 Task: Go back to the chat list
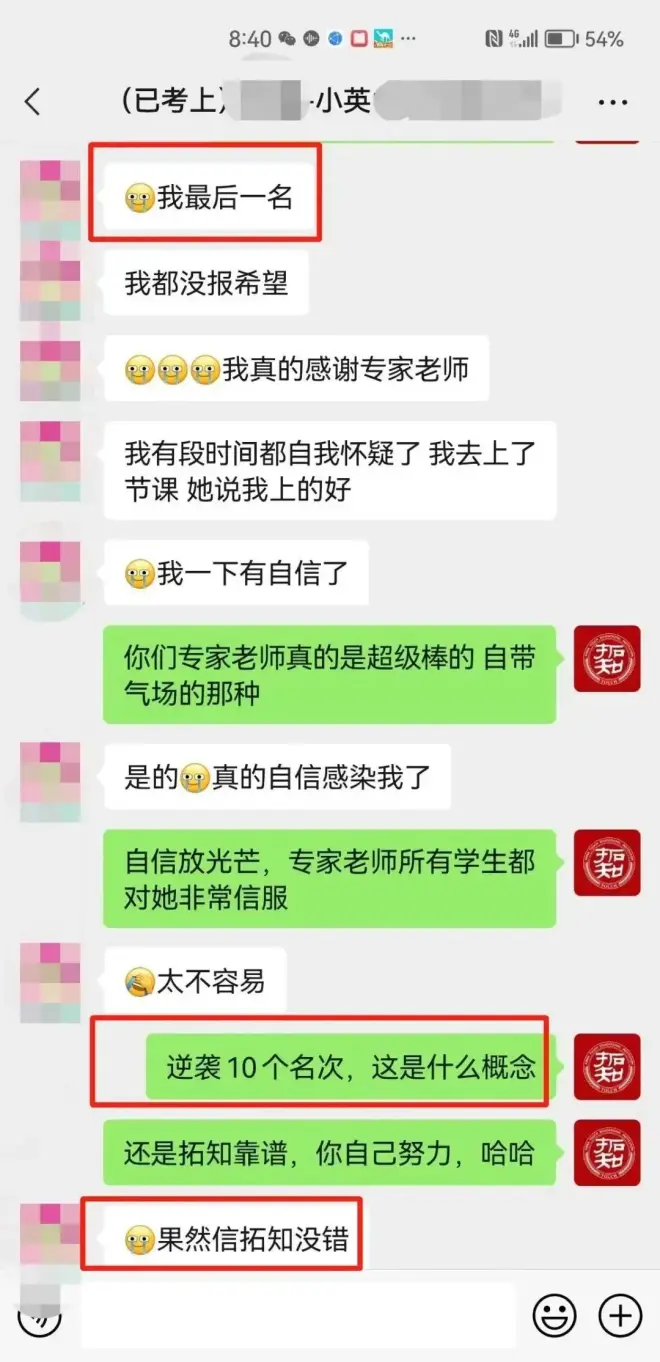(33, 101)
